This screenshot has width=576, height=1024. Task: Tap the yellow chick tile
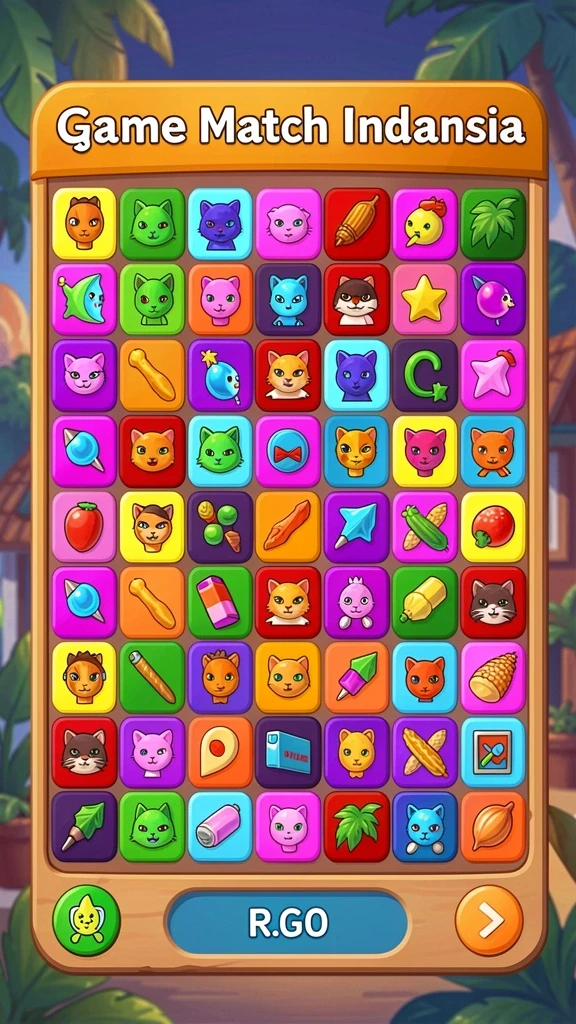424,224
